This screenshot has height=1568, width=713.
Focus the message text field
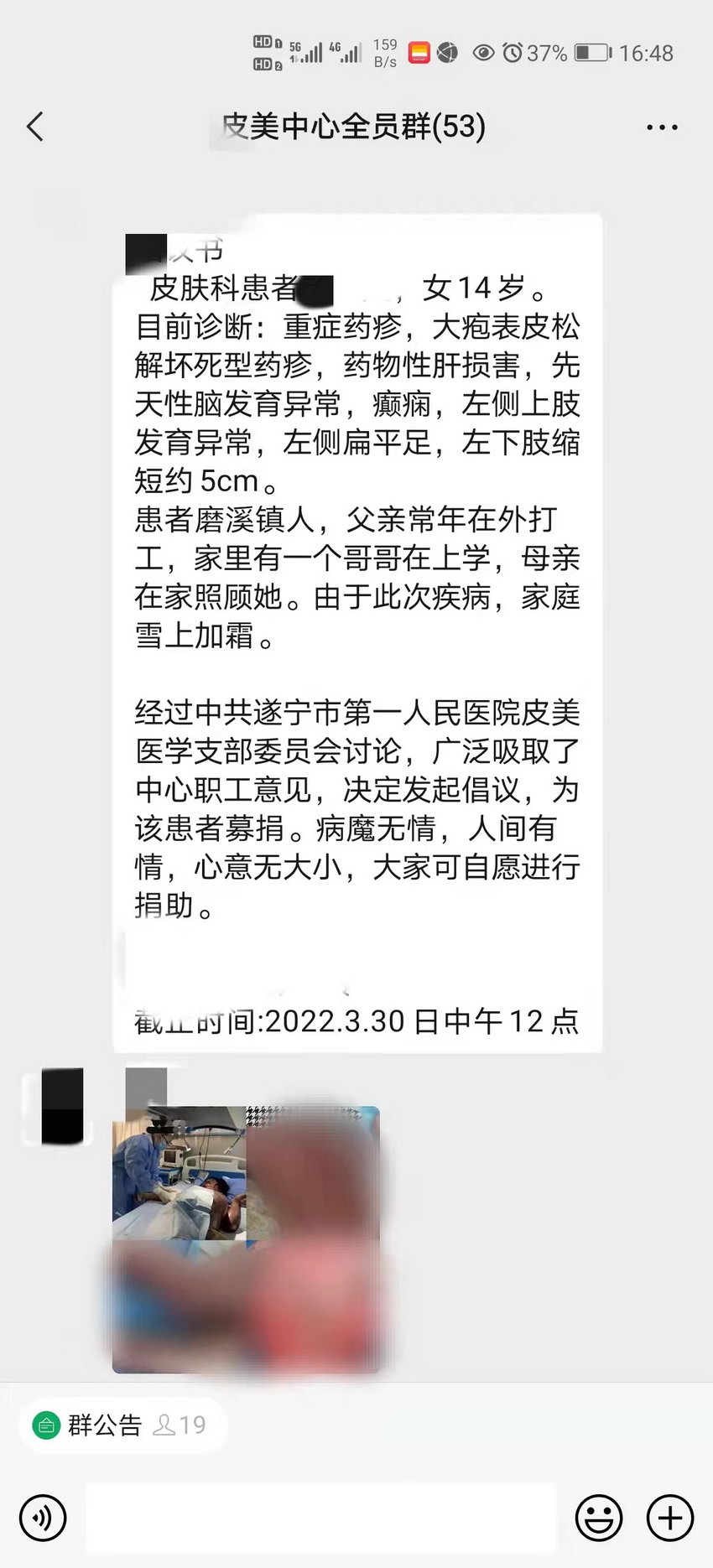[320, 1517]
